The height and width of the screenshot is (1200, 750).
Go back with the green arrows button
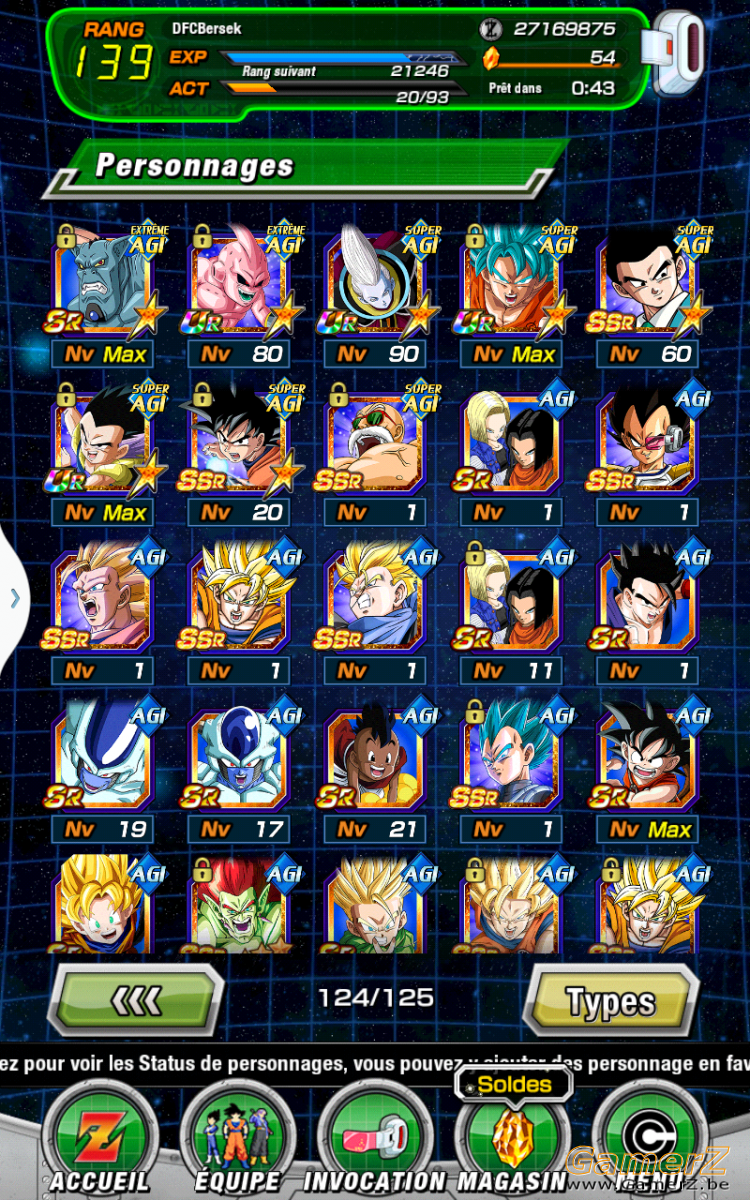tap(136, 999)
